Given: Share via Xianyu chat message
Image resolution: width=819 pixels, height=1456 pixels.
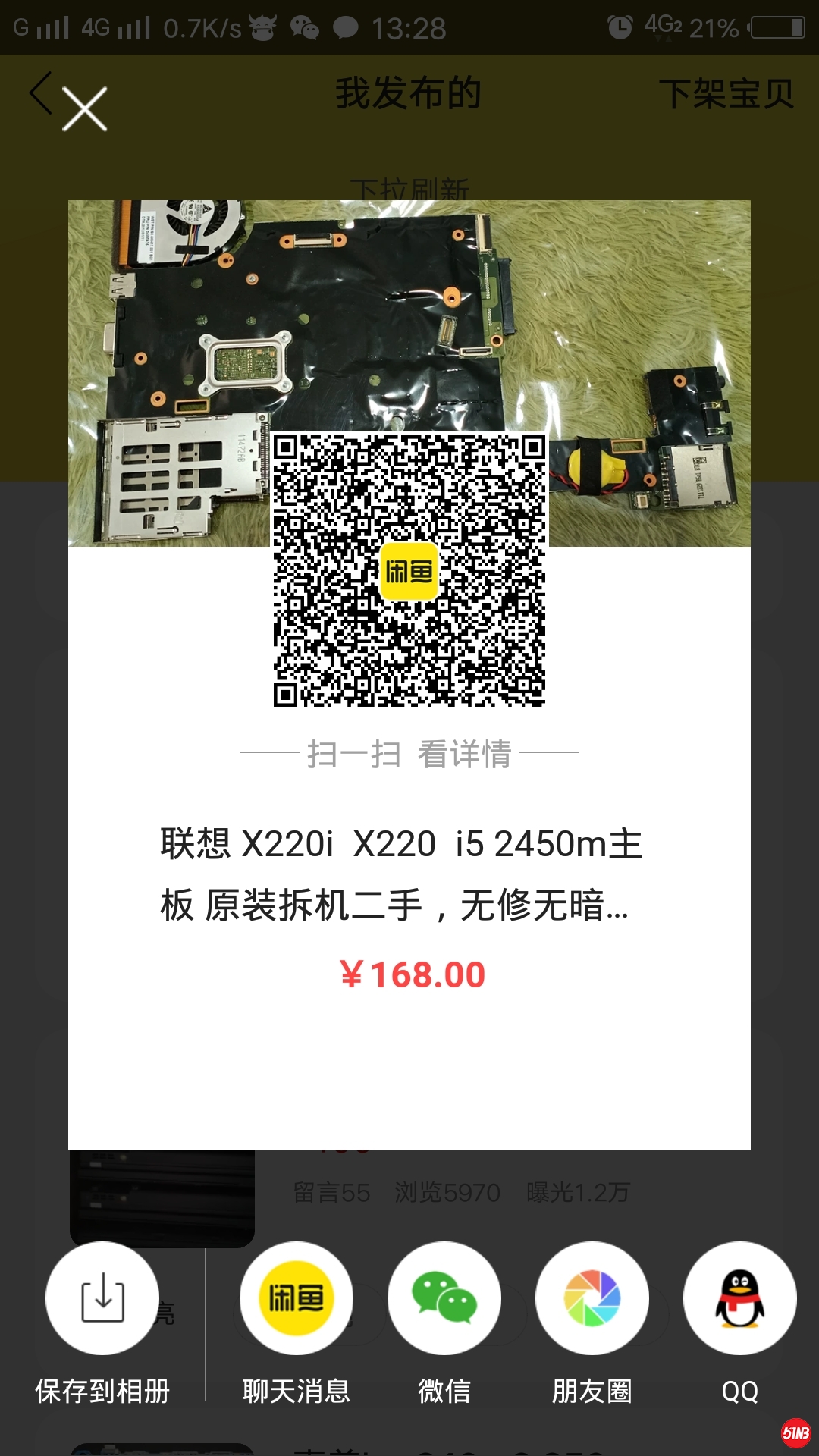Looking at the screenshot, I should click(x=296, y=1298).
